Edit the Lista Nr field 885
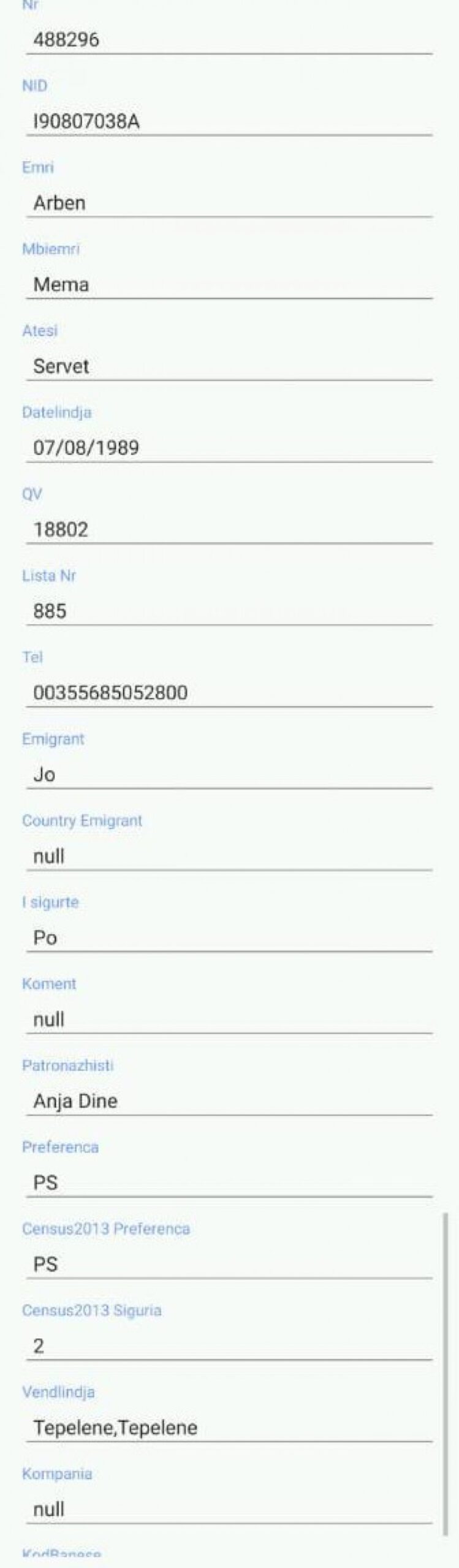 click(229, 611)
